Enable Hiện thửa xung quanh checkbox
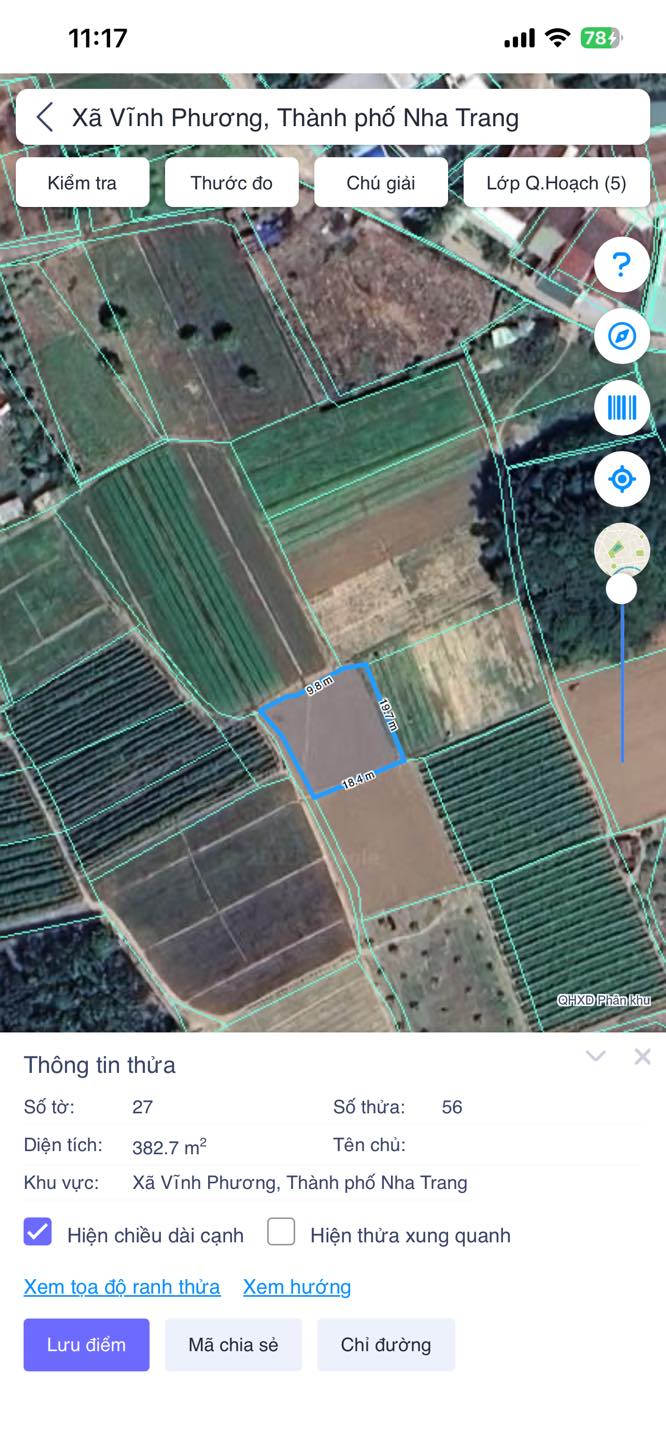The height and width of the screenshot is (1440, 666). point(281,1232)
